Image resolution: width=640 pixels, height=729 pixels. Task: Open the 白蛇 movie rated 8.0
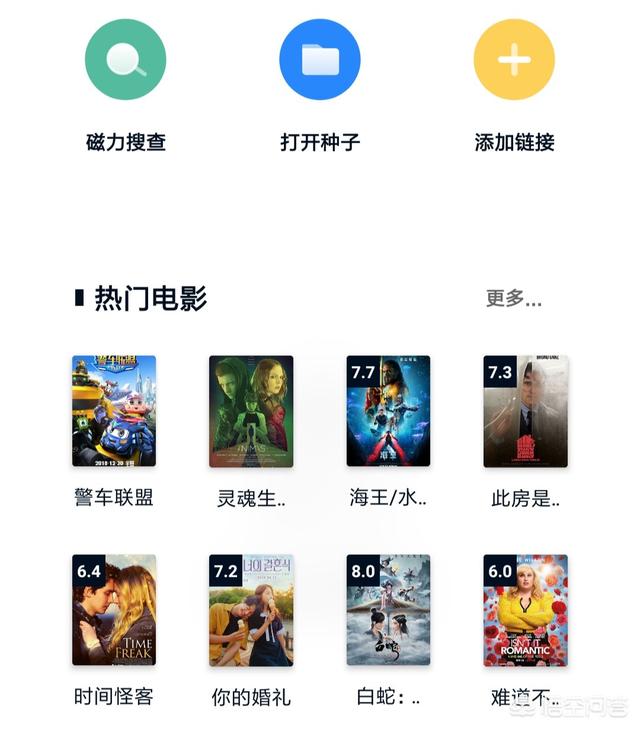click(x=388, y=610)
